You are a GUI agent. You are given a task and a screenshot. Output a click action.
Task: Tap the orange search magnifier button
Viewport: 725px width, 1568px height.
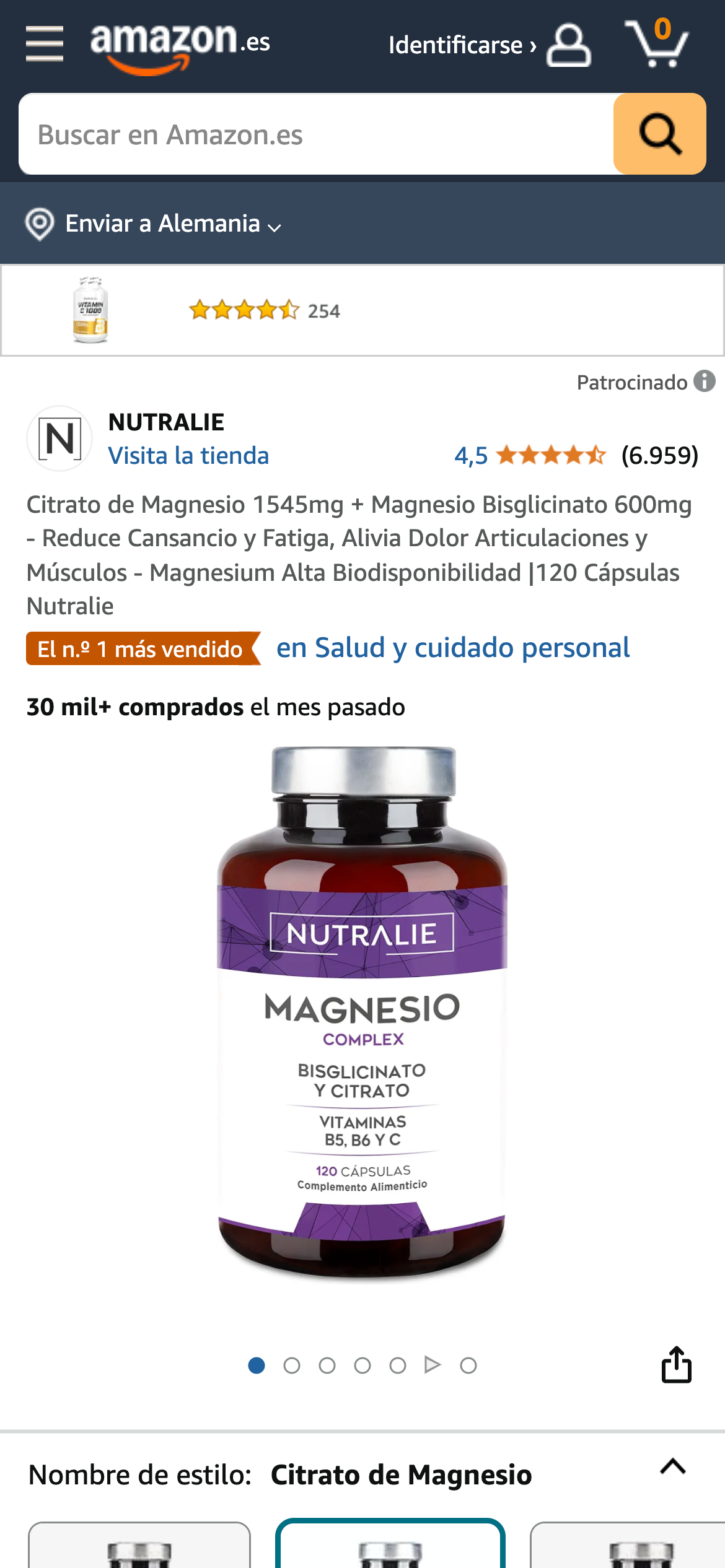[x=659, y=134]
